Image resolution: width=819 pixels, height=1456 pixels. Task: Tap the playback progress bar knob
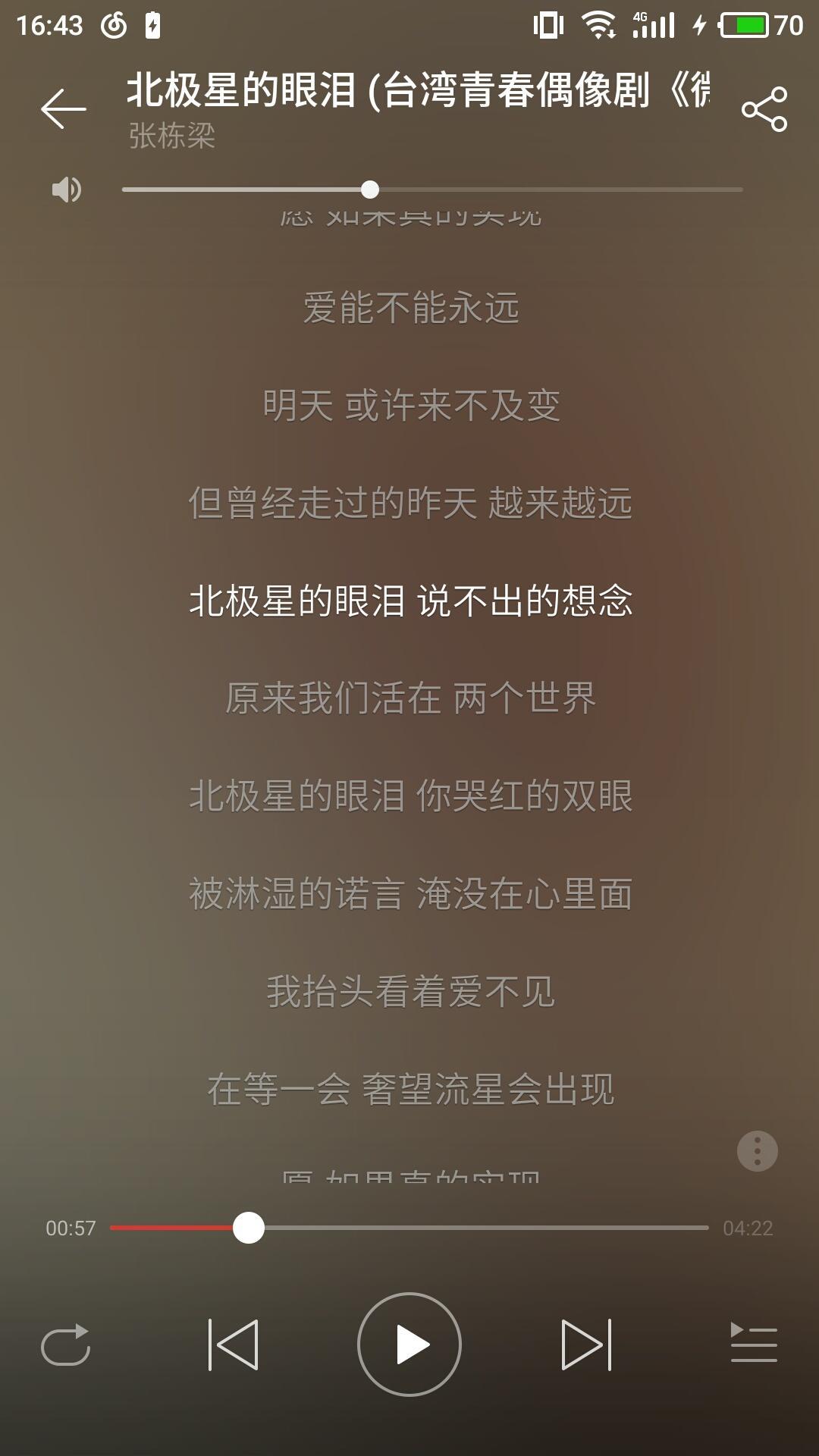(x=249, y=1227)
